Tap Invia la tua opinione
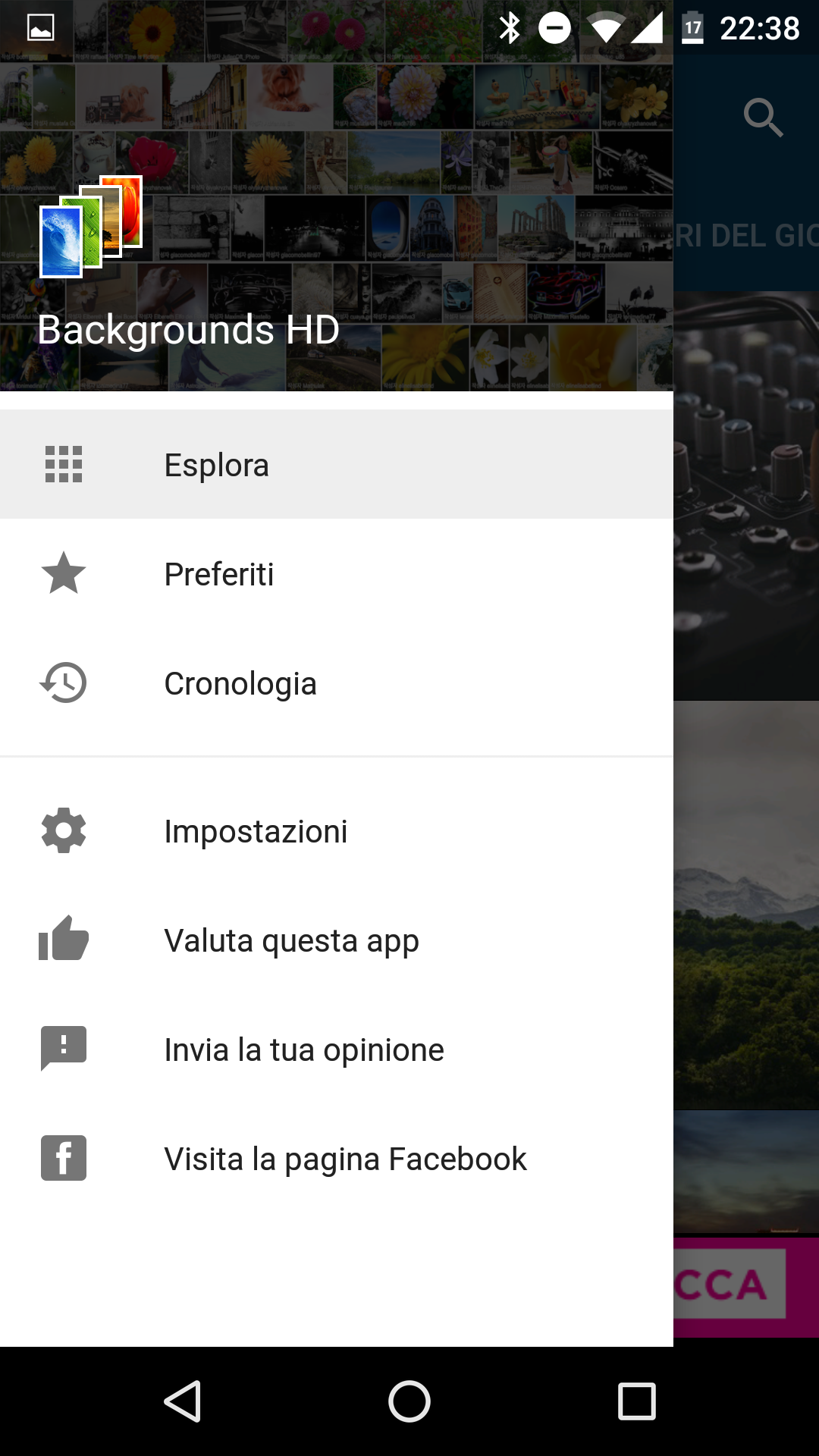 [x=337, y=1050]
